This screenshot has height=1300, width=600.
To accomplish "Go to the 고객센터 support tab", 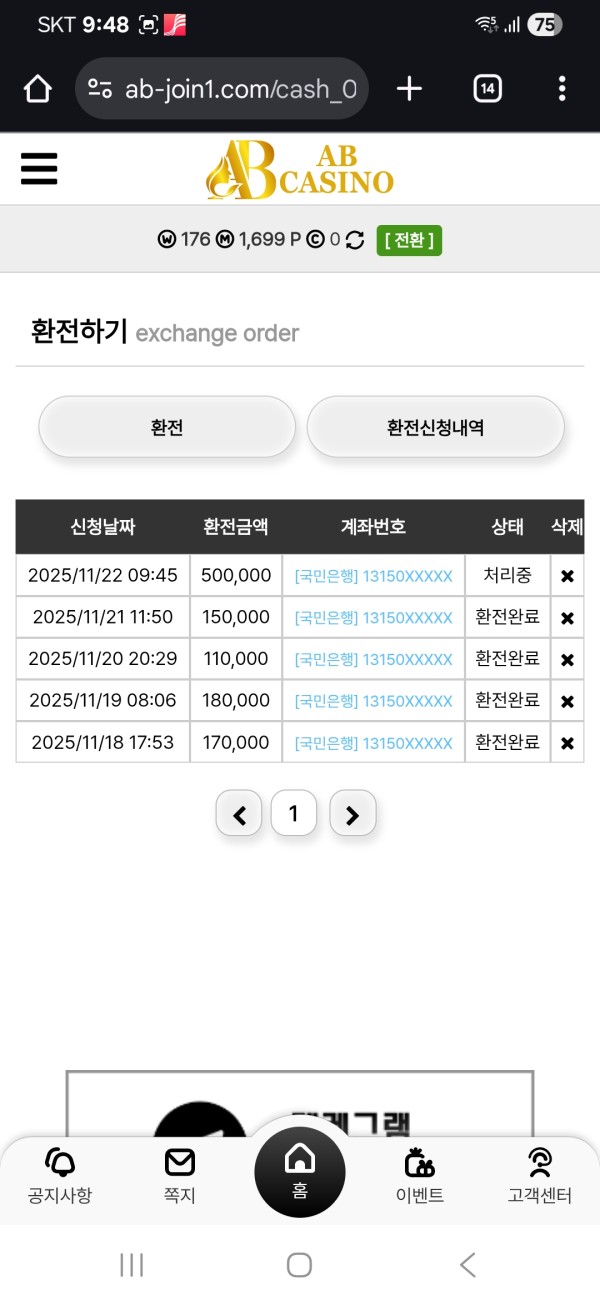I will coord(540,1176).
